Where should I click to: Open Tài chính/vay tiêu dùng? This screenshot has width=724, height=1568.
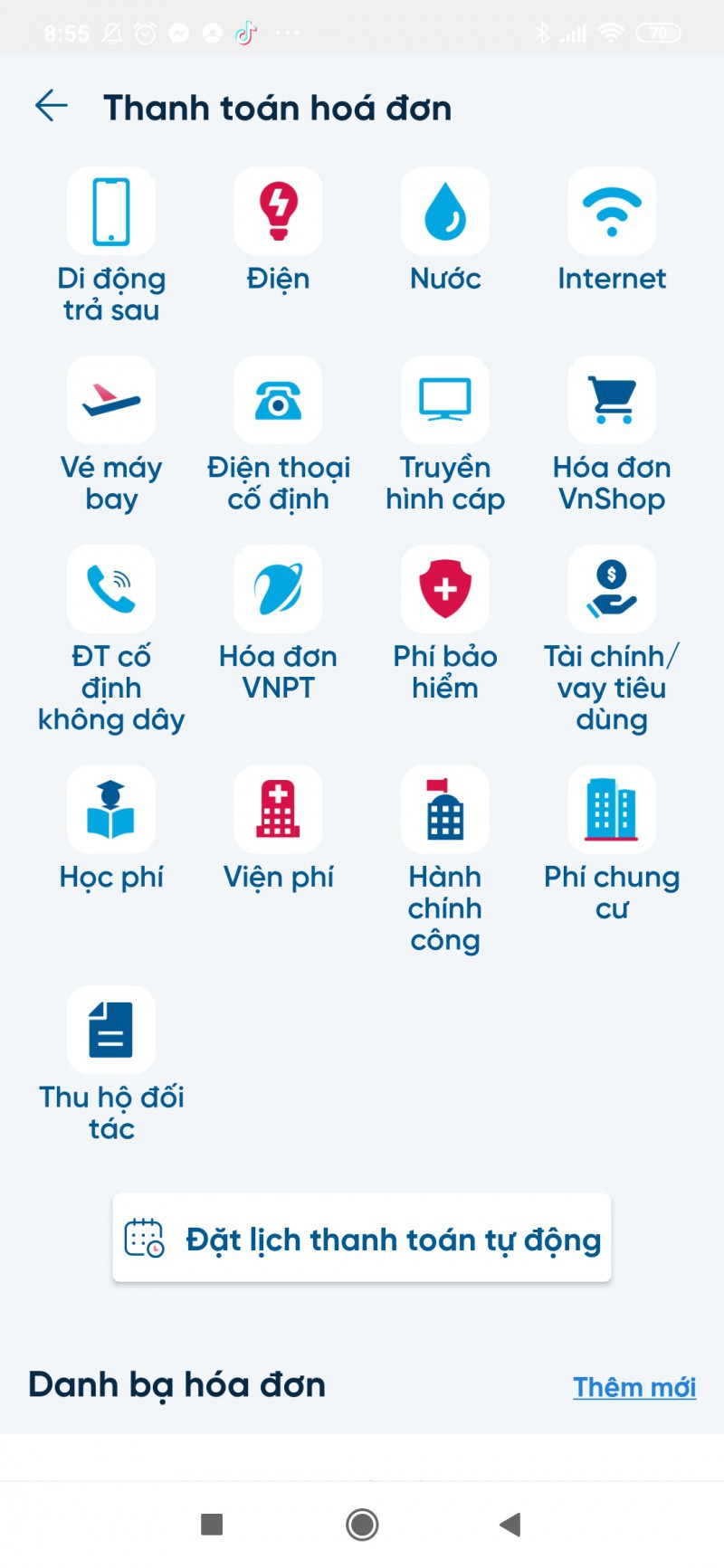click(x=612, y=590)
